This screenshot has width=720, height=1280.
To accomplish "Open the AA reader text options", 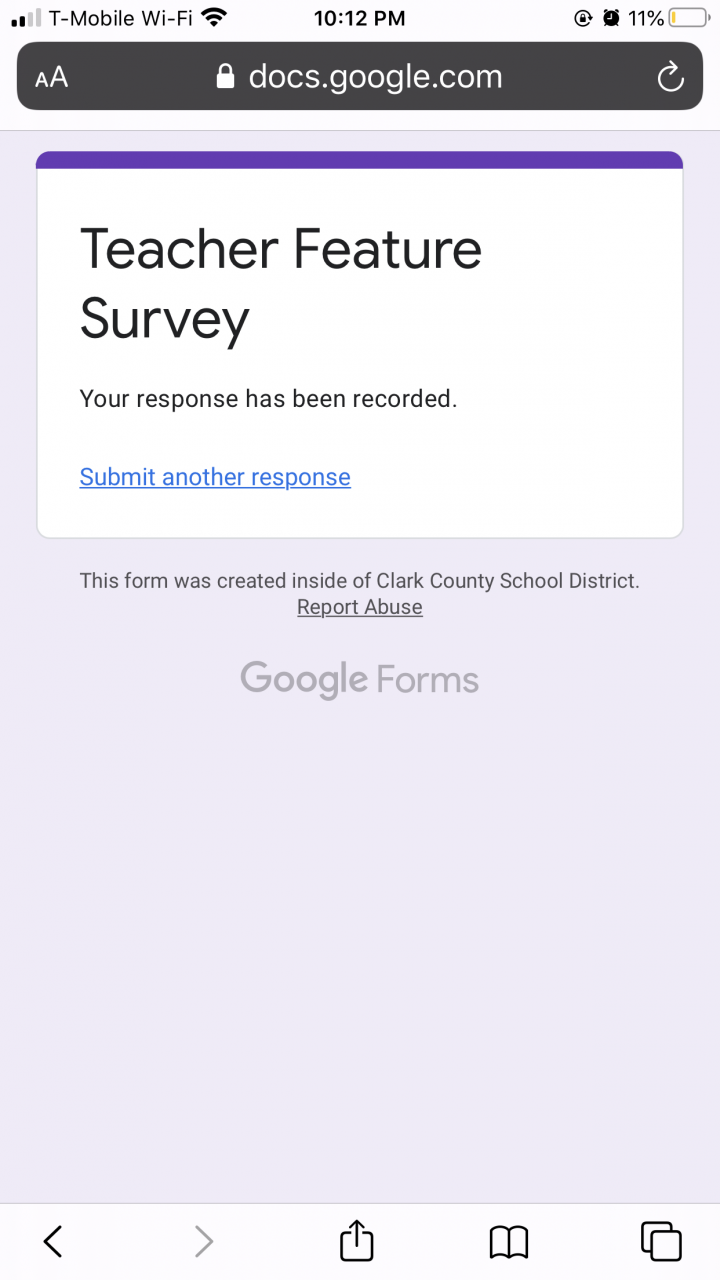I will (x=52, y=77).
